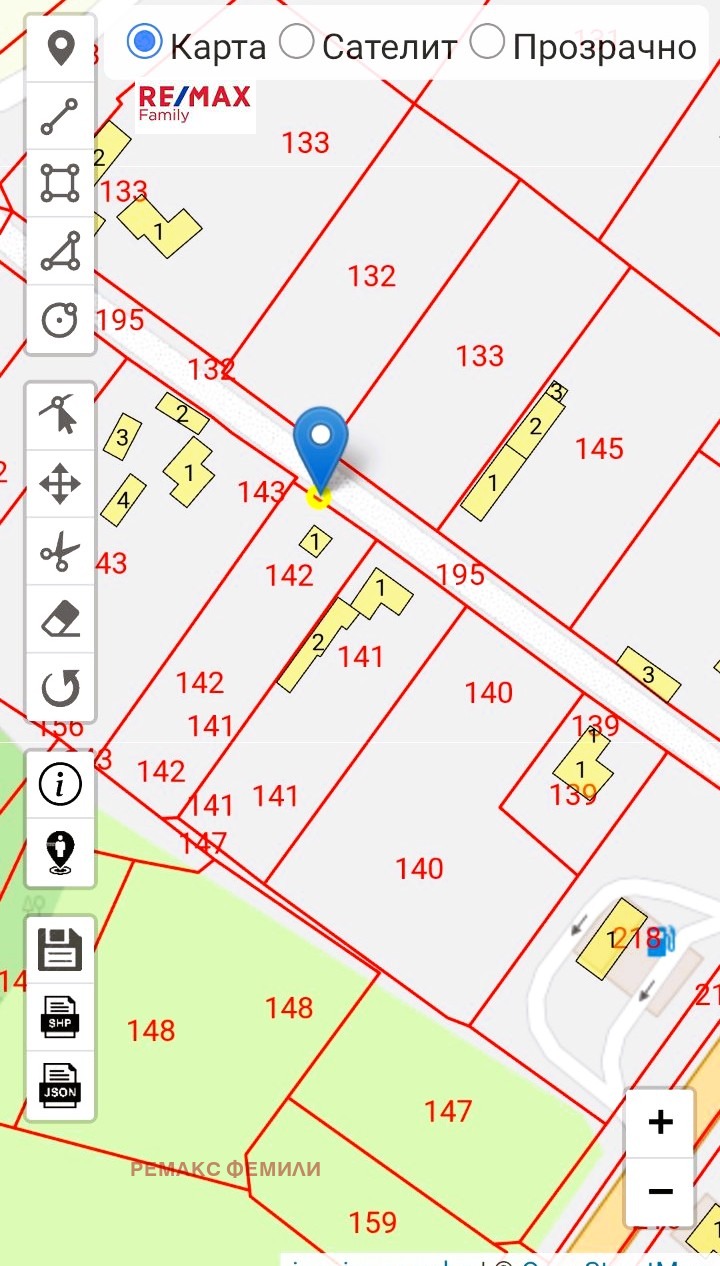Select the place marker tool

tap(61, 48)
